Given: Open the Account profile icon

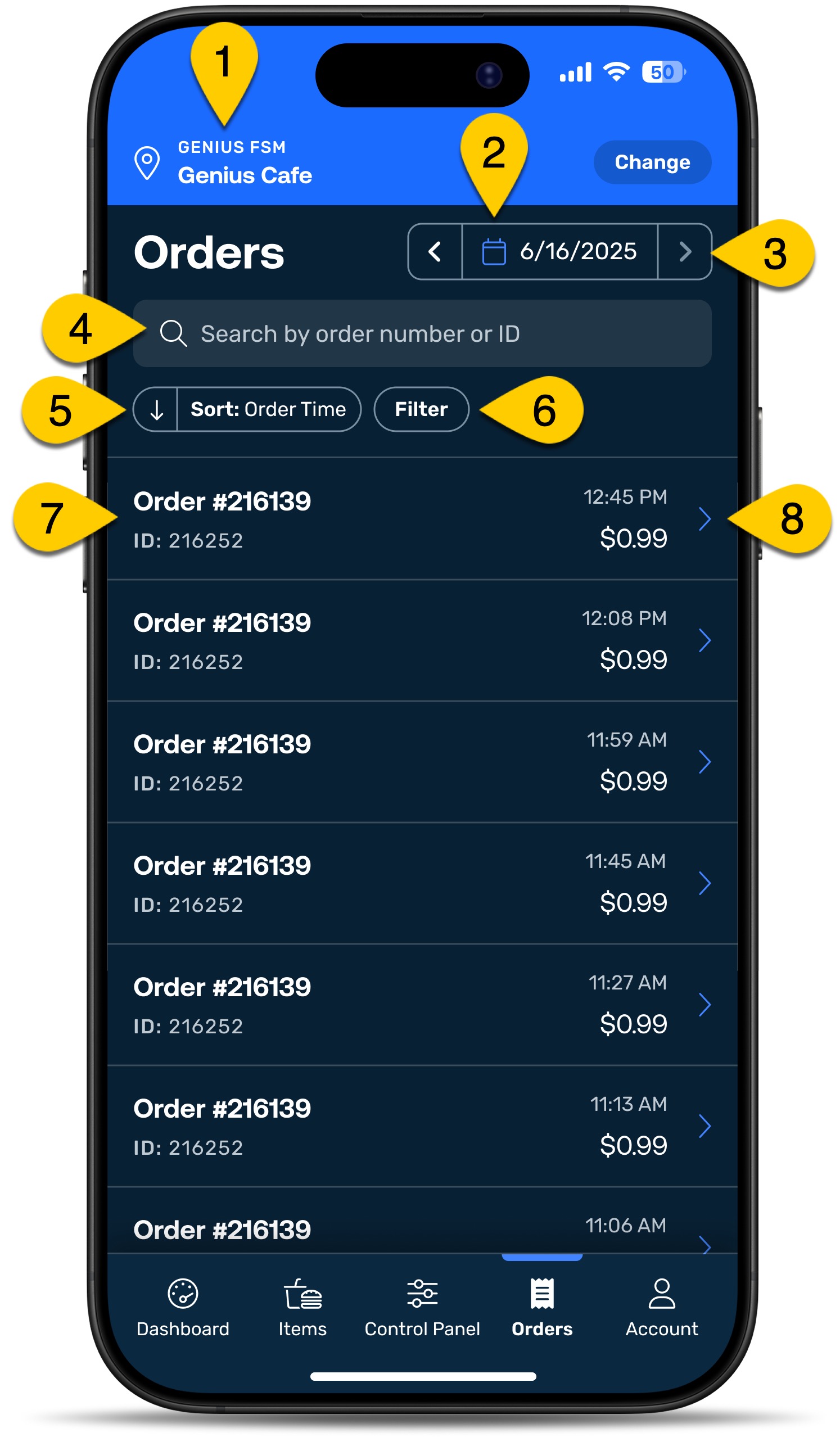Looking at the screenshot, I should pyautogui.click(x=661, y=1295).
